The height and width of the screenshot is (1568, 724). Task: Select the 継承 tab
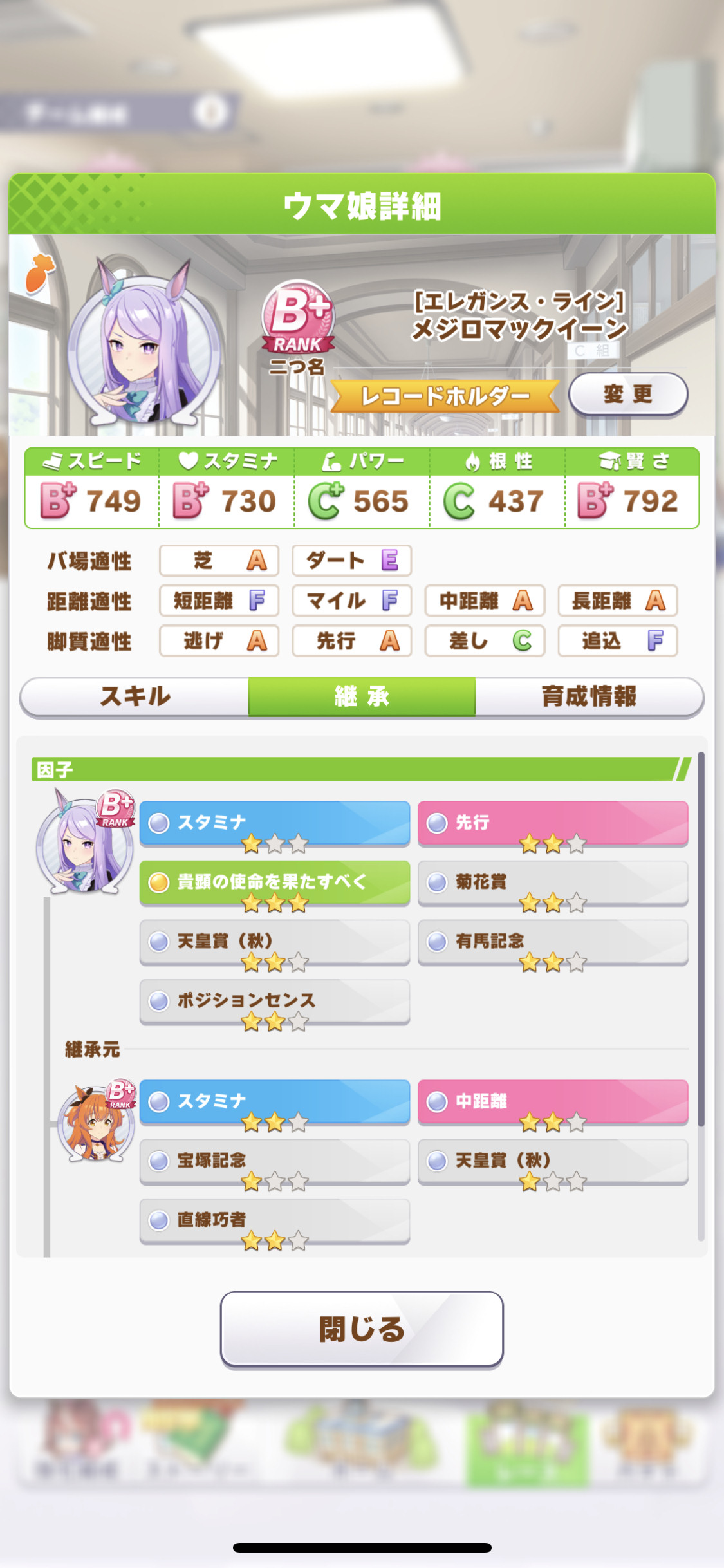click(362, 696)
